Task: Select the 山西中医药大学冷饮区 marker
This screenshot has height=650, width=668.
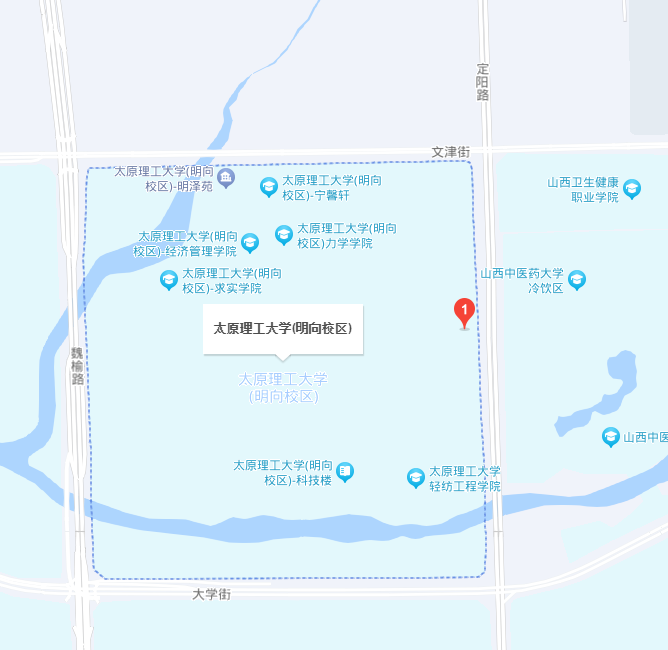Action: click(577, 279)
